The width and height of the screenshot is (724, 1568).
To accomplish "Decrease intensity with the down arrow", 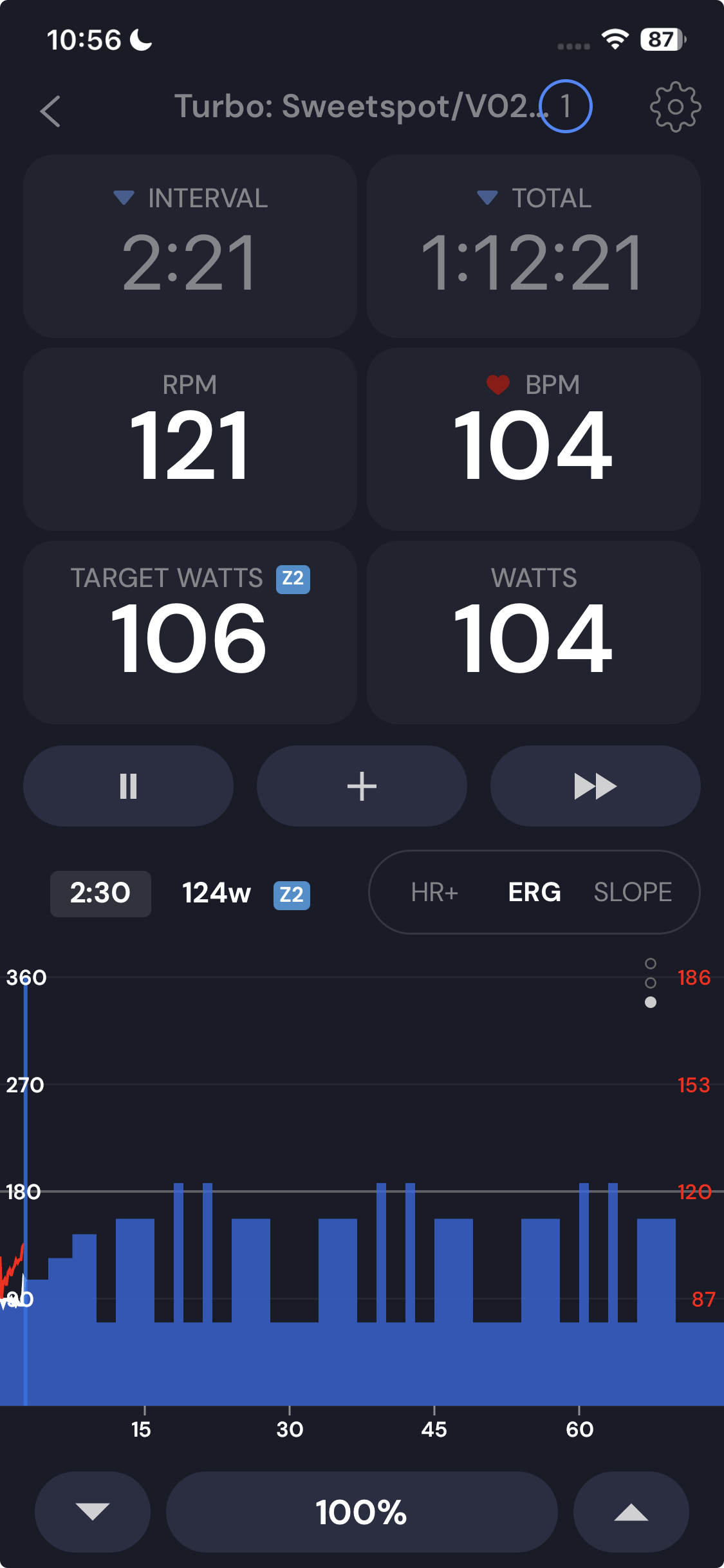I will pyautogui.click(x=93, y=1511).
